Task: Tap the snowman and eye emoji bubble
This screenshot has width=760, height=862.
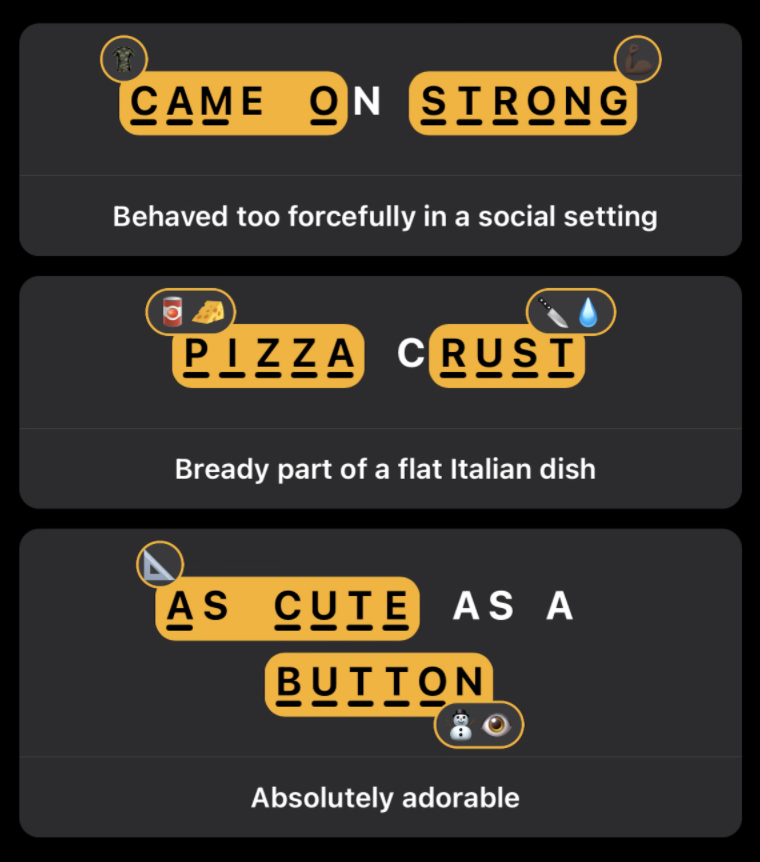Action: (479, 725)
